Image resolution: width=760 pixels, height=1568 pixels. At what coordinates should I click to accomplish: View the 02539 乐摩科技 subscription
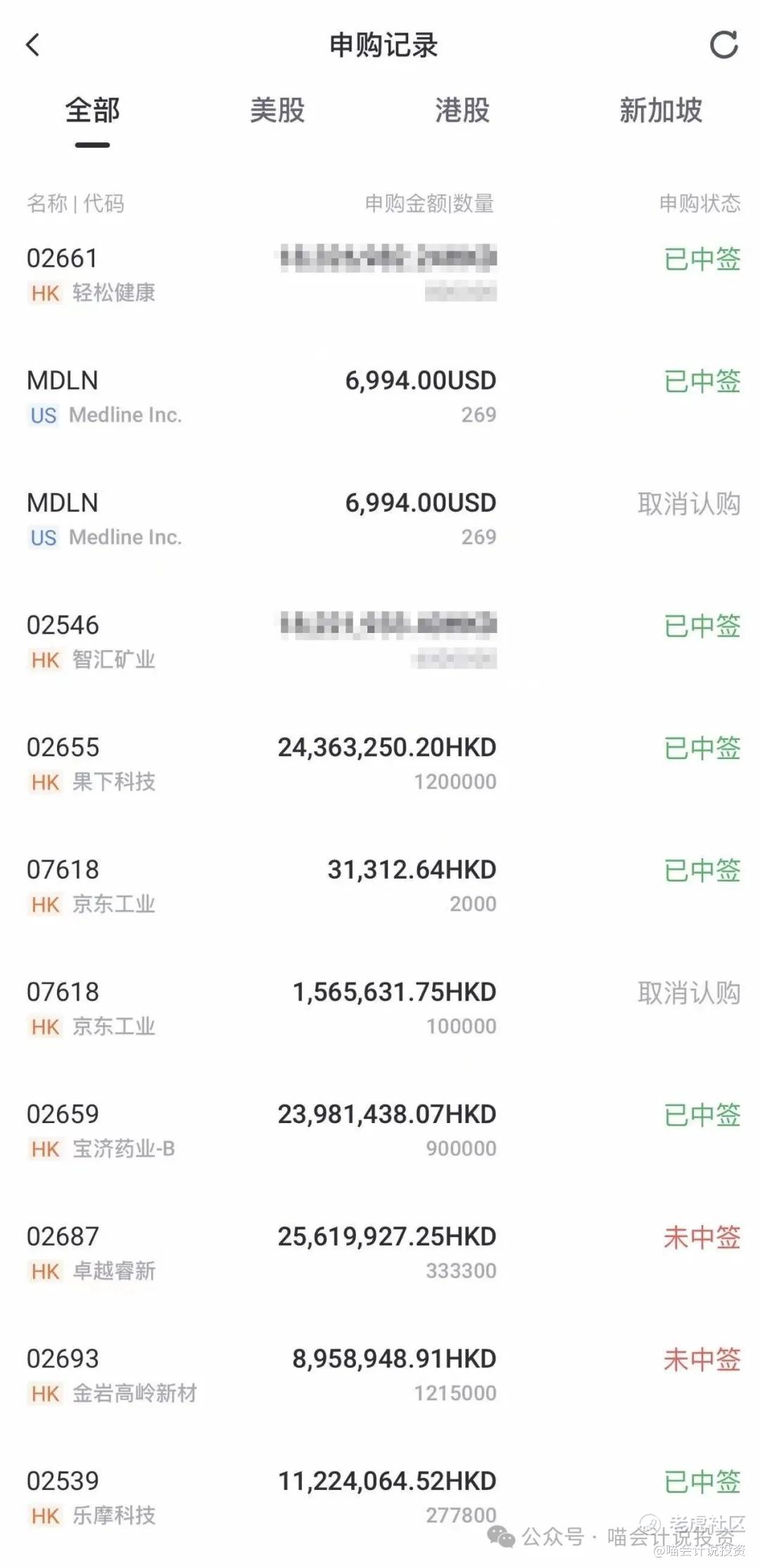(380, 1498)
